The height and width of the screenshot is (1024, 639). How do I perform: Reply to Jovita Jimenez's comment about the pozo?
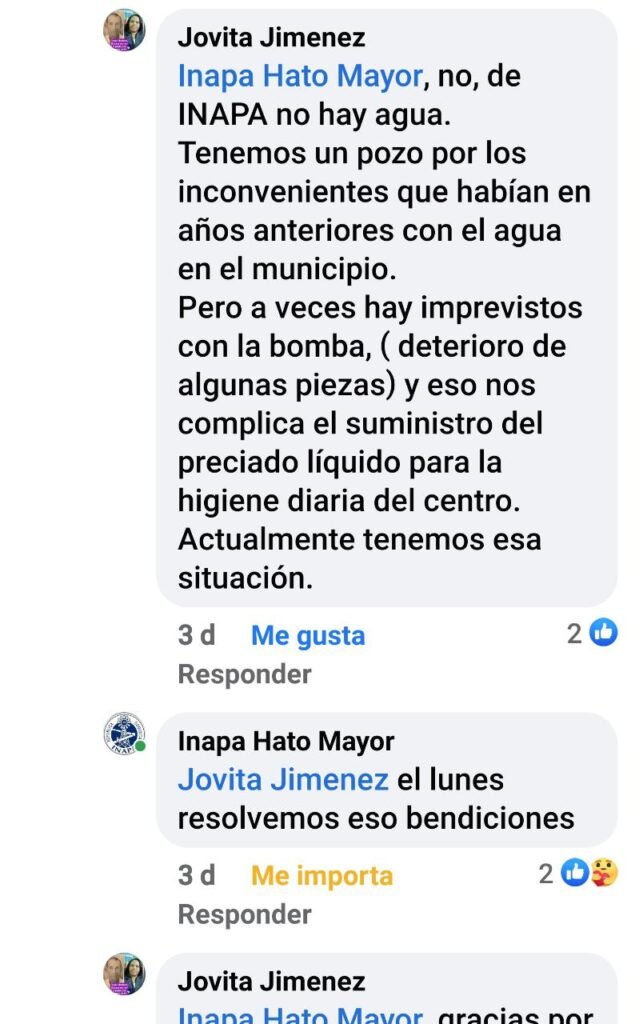point(244,674)
